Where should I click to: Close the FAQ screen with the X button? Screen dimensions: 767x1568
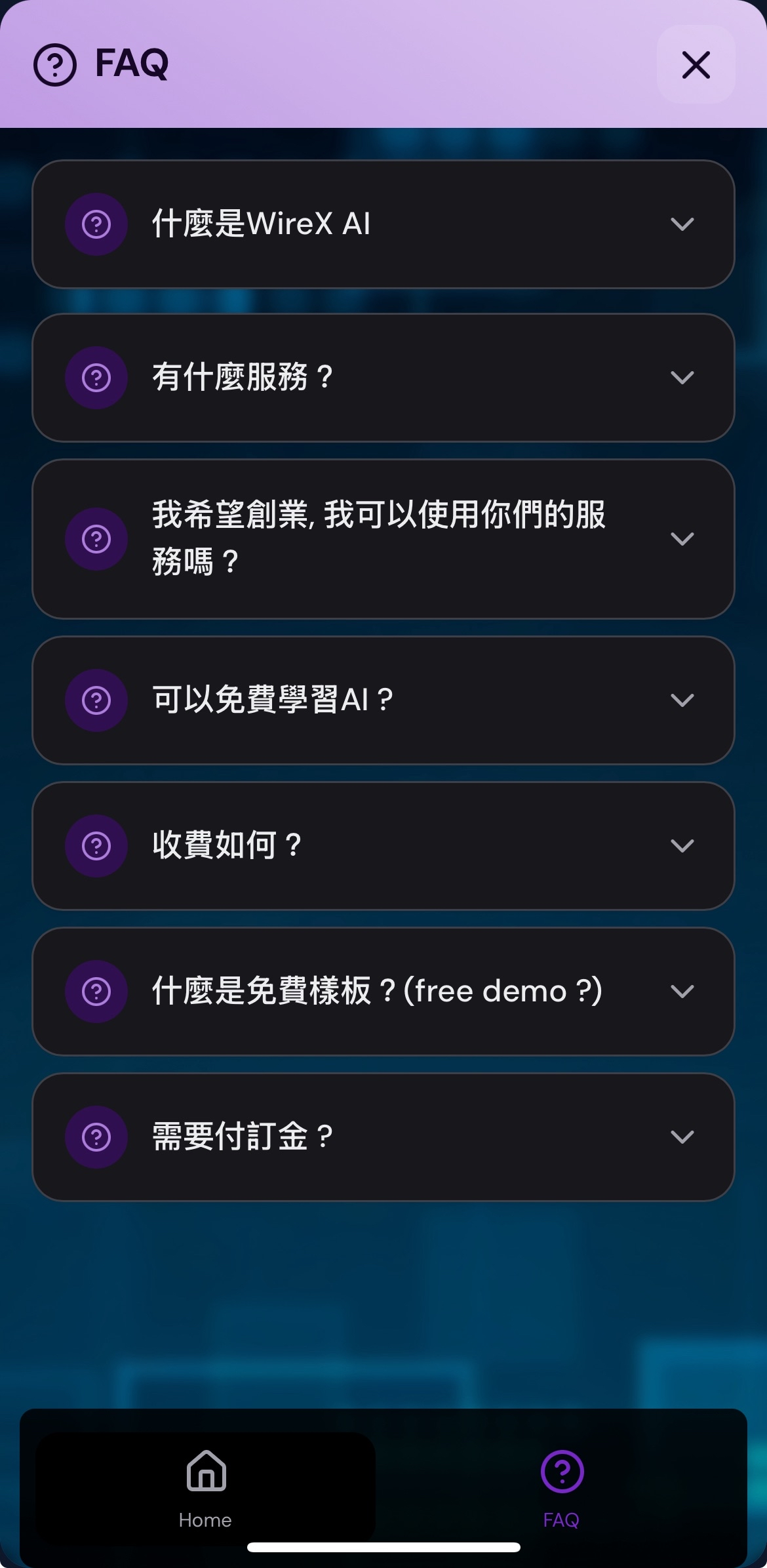click(x=695, y=64)
